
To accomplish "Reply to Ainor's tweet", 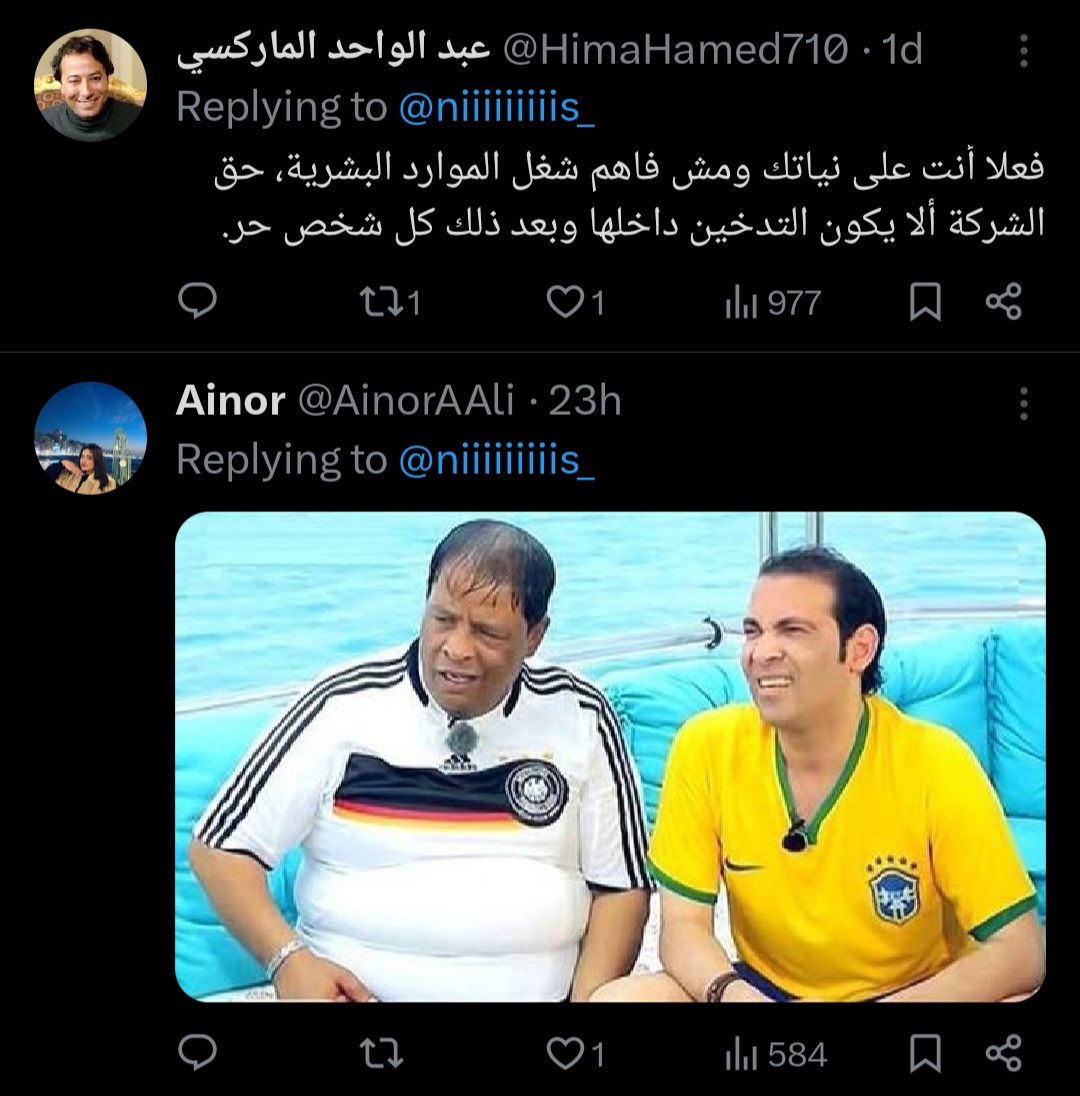I will coord(198,1053).
